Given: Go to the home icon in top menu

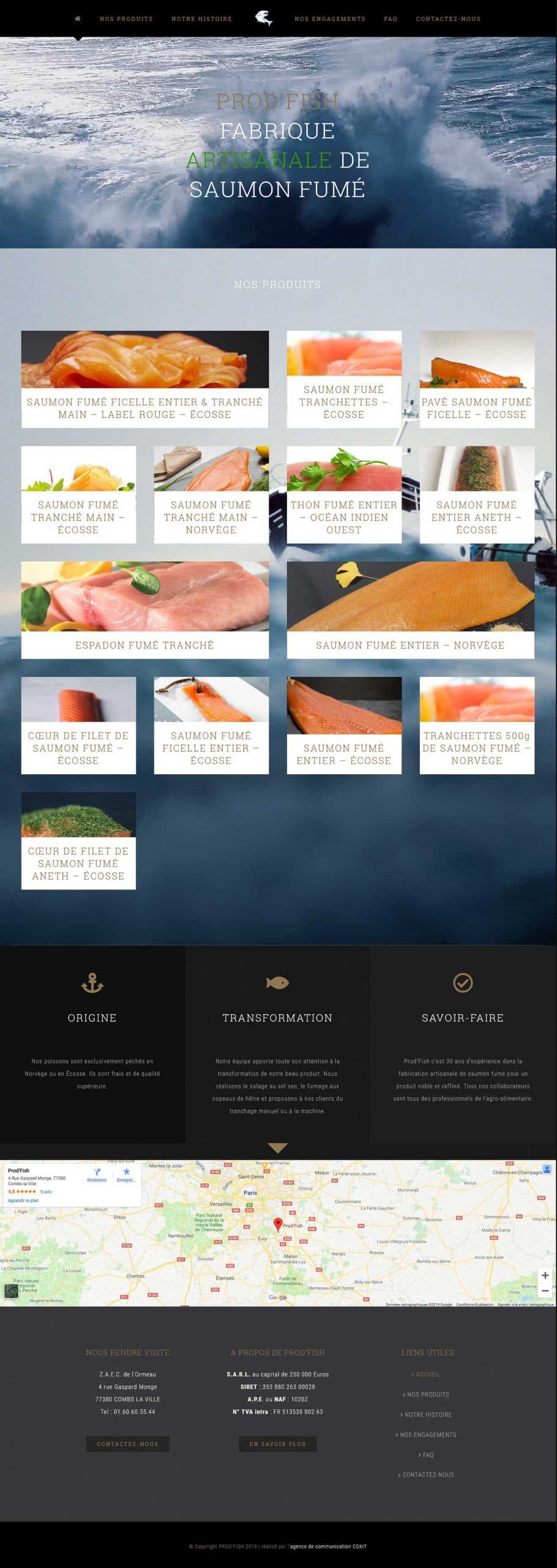Looking at the screenshot, I should tap(78, 18).
